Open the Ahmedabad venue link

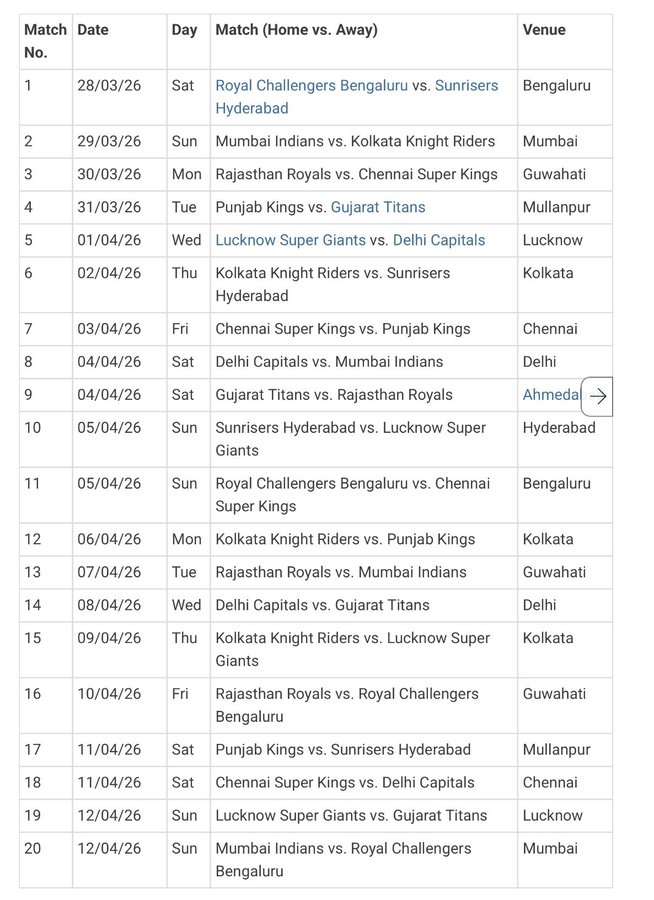pos(549,395)
